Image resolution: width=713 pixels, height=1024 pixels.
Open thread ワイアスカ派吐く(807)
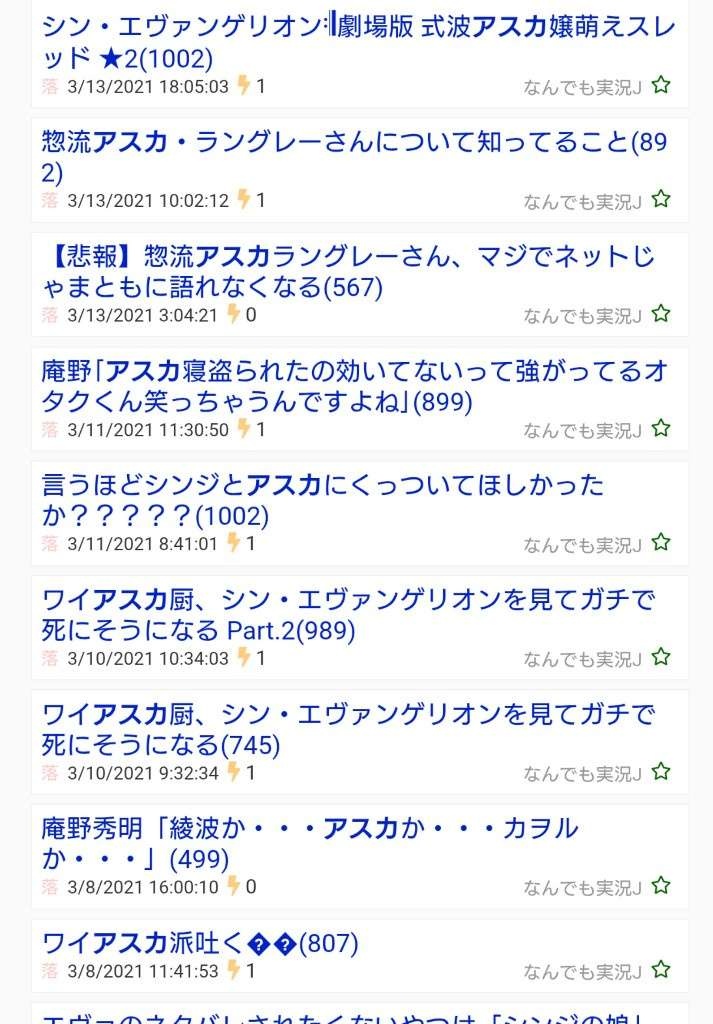(x=200, y=943)
